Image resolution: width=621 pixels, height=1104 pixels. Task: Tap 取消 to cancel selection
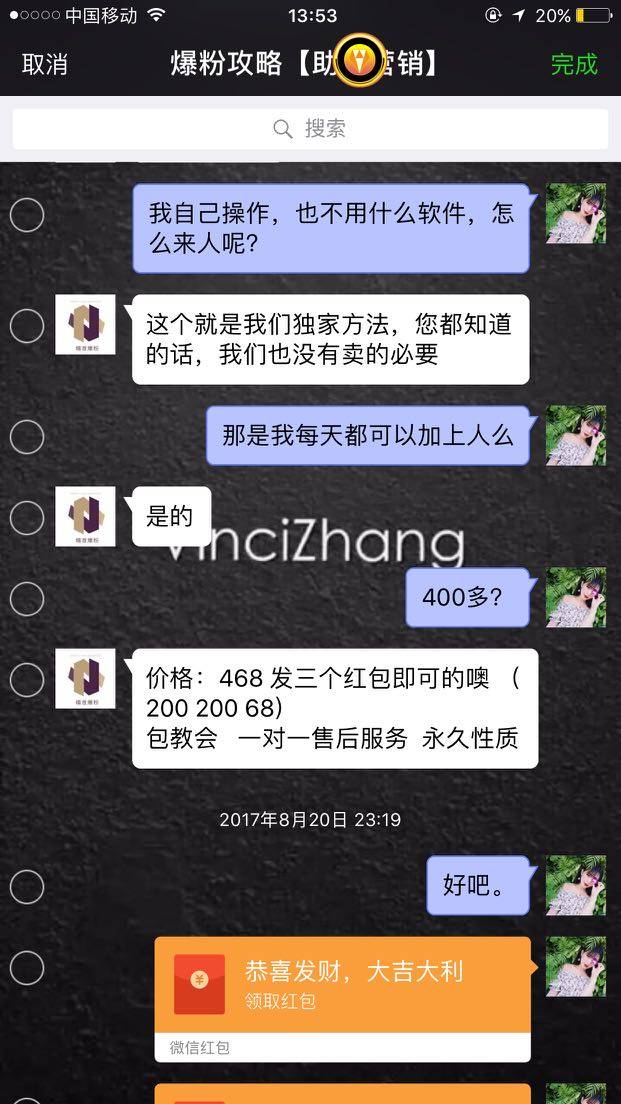[x=45, y=64]
